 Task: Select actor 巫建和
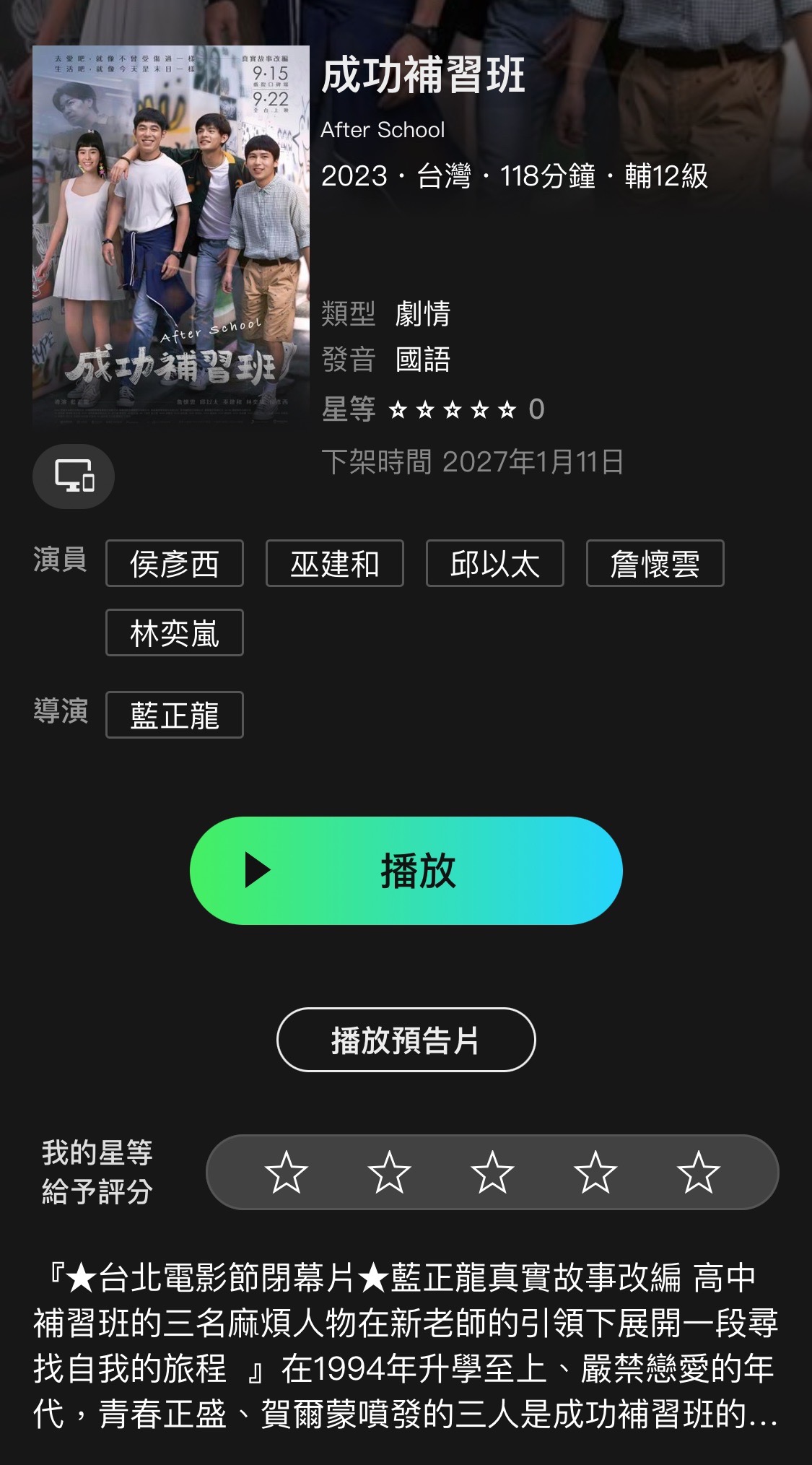335,563
